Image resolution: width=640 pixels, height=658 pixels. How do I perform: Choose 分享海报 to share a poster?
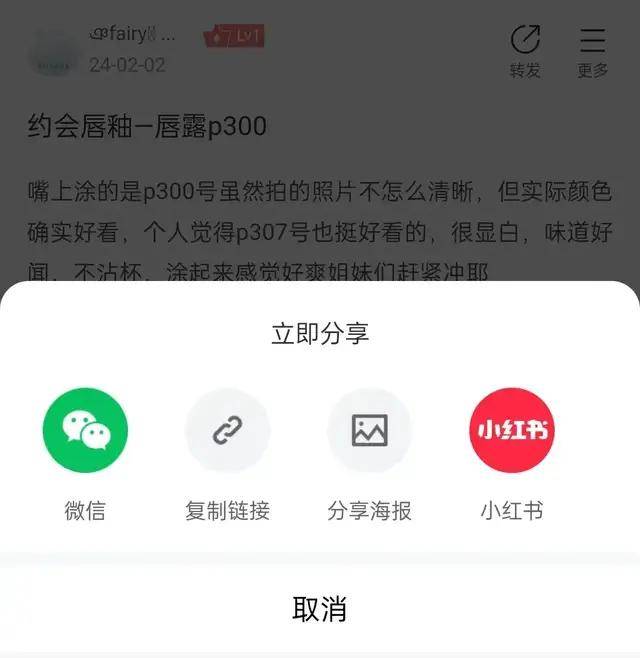tap(369, 431)
